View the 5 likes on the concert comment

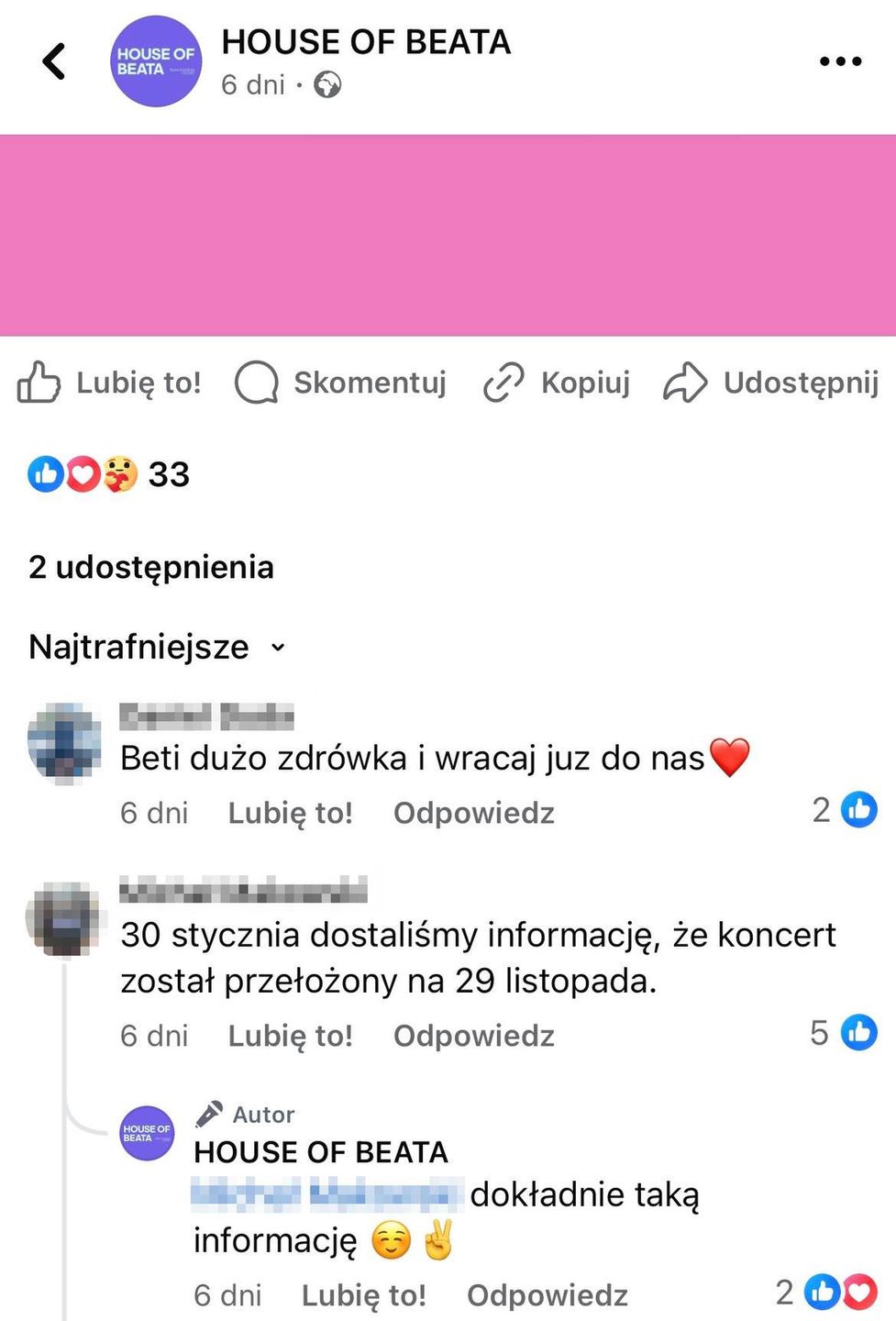click(844, 1033)
